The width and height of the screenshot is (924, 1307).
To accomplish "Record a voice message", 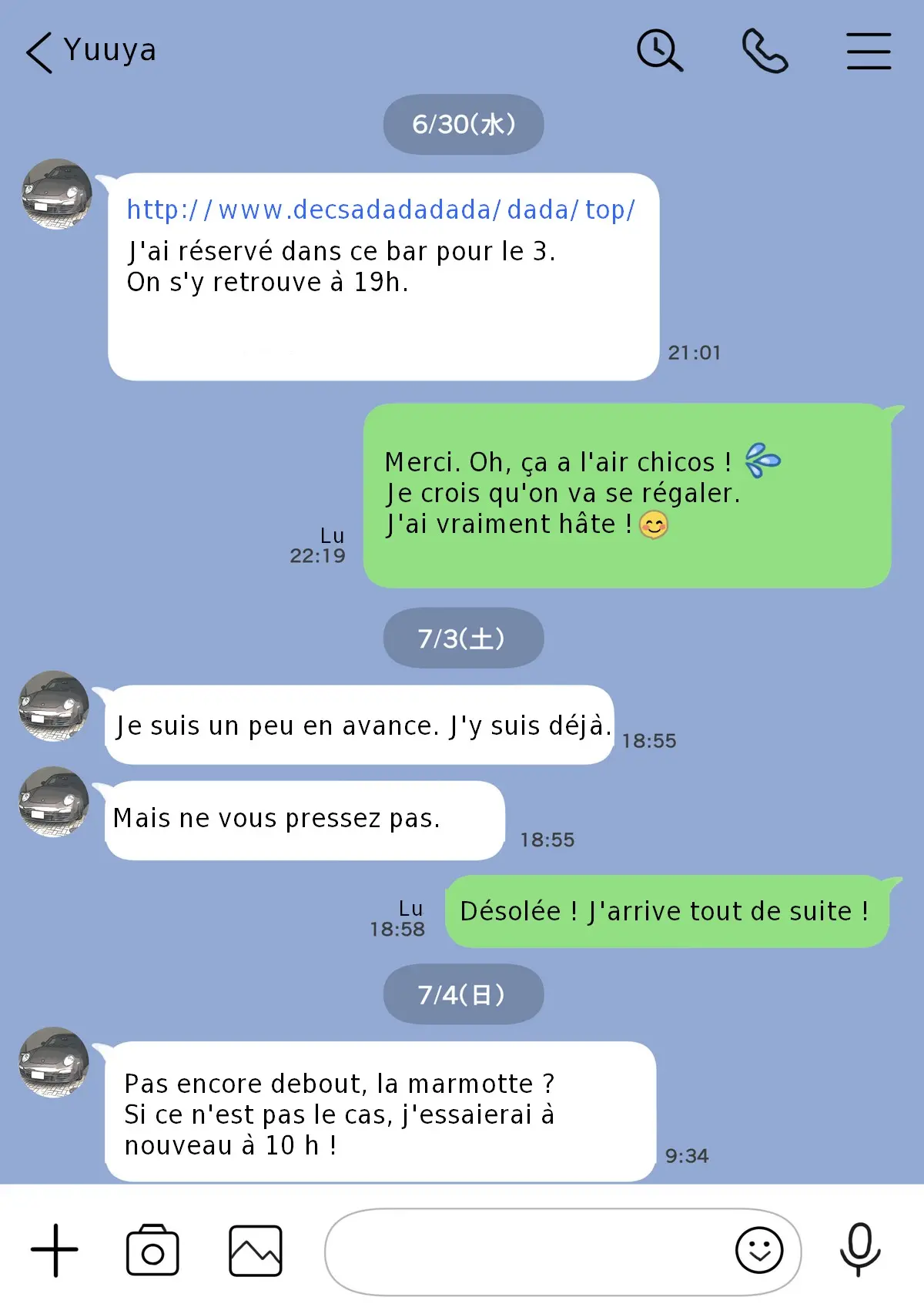I will (x=859, y=1249).
